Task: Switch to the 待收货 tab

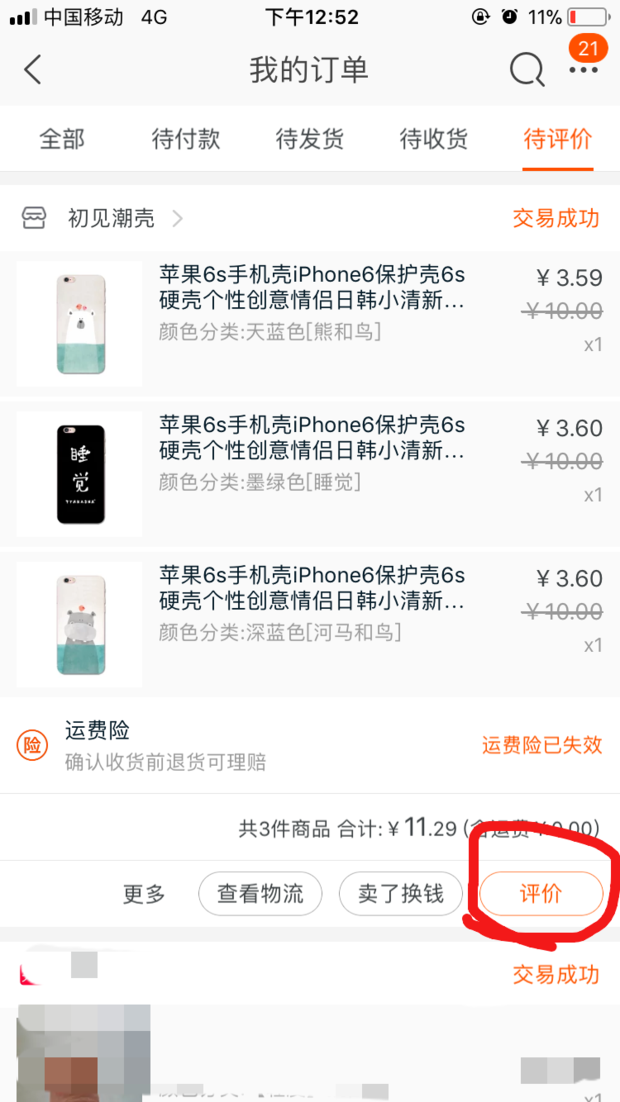Action: [434, 138]
